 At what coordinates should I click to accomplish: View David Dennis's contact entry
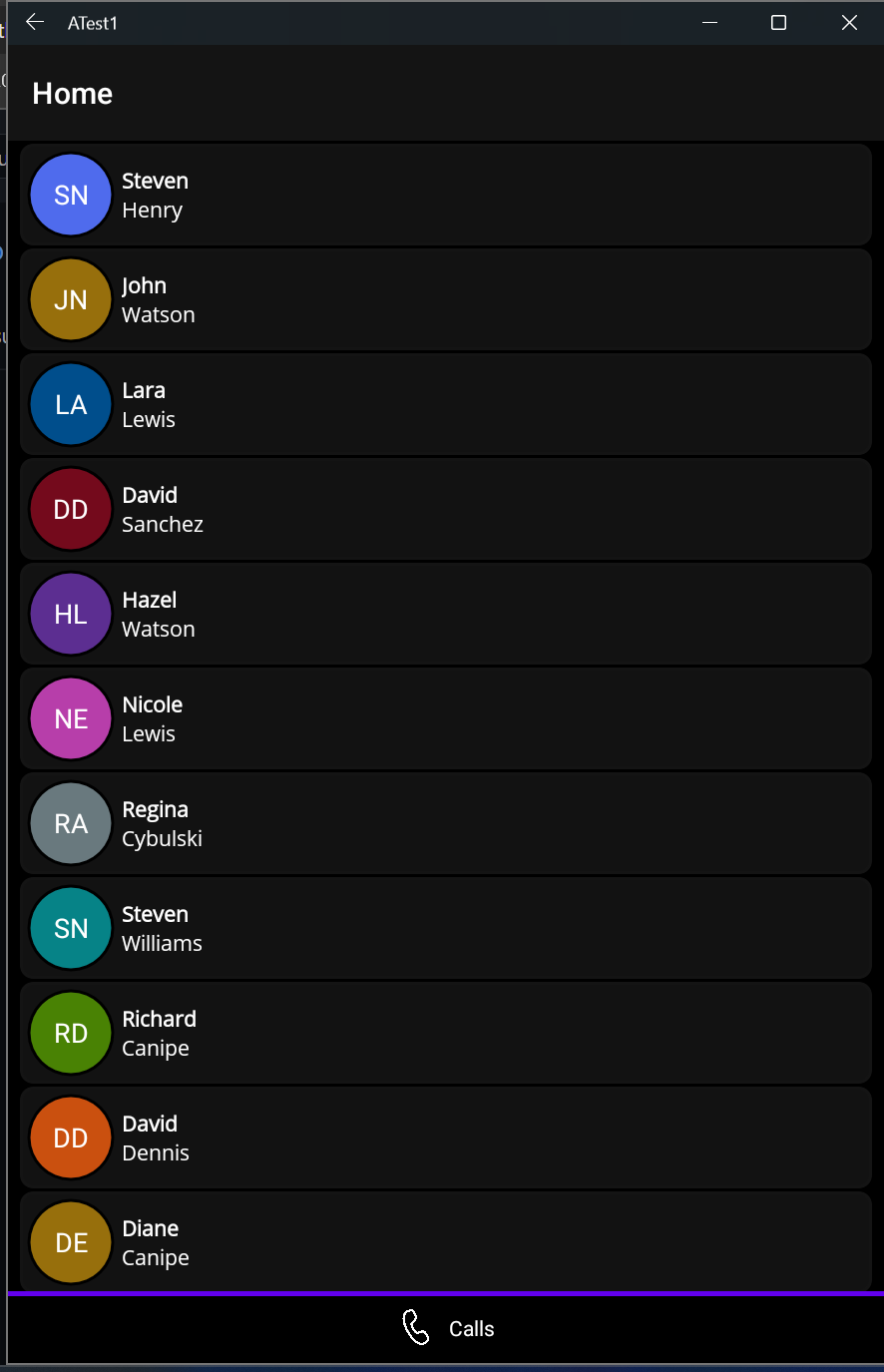[445, 1139]
